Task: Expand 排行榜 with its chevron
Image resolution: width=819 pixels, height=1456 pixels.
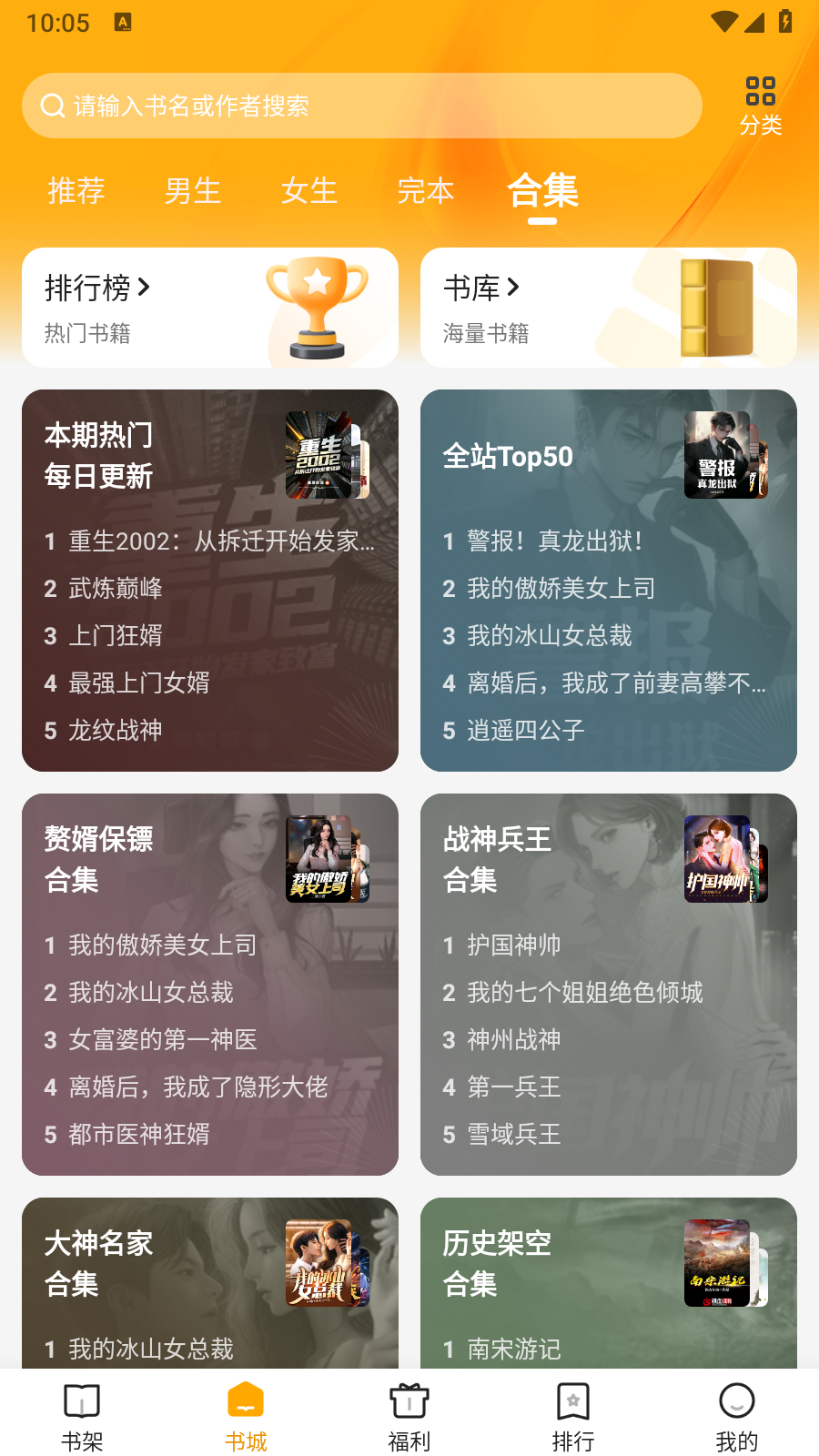Action: tap(147, 288)
